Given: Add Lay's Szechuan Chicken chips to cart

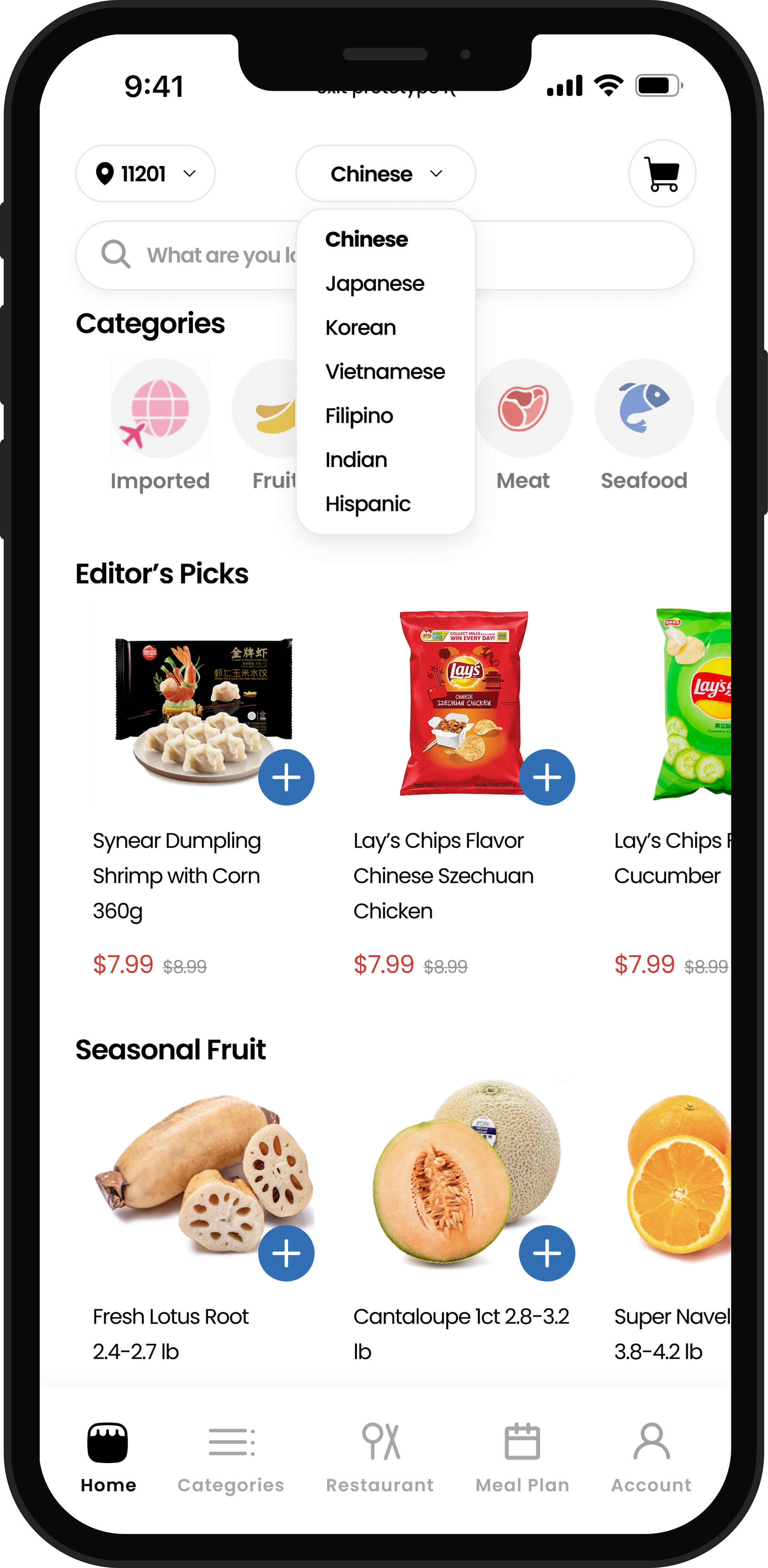Looking at the screenshot, I should point(546,777).
